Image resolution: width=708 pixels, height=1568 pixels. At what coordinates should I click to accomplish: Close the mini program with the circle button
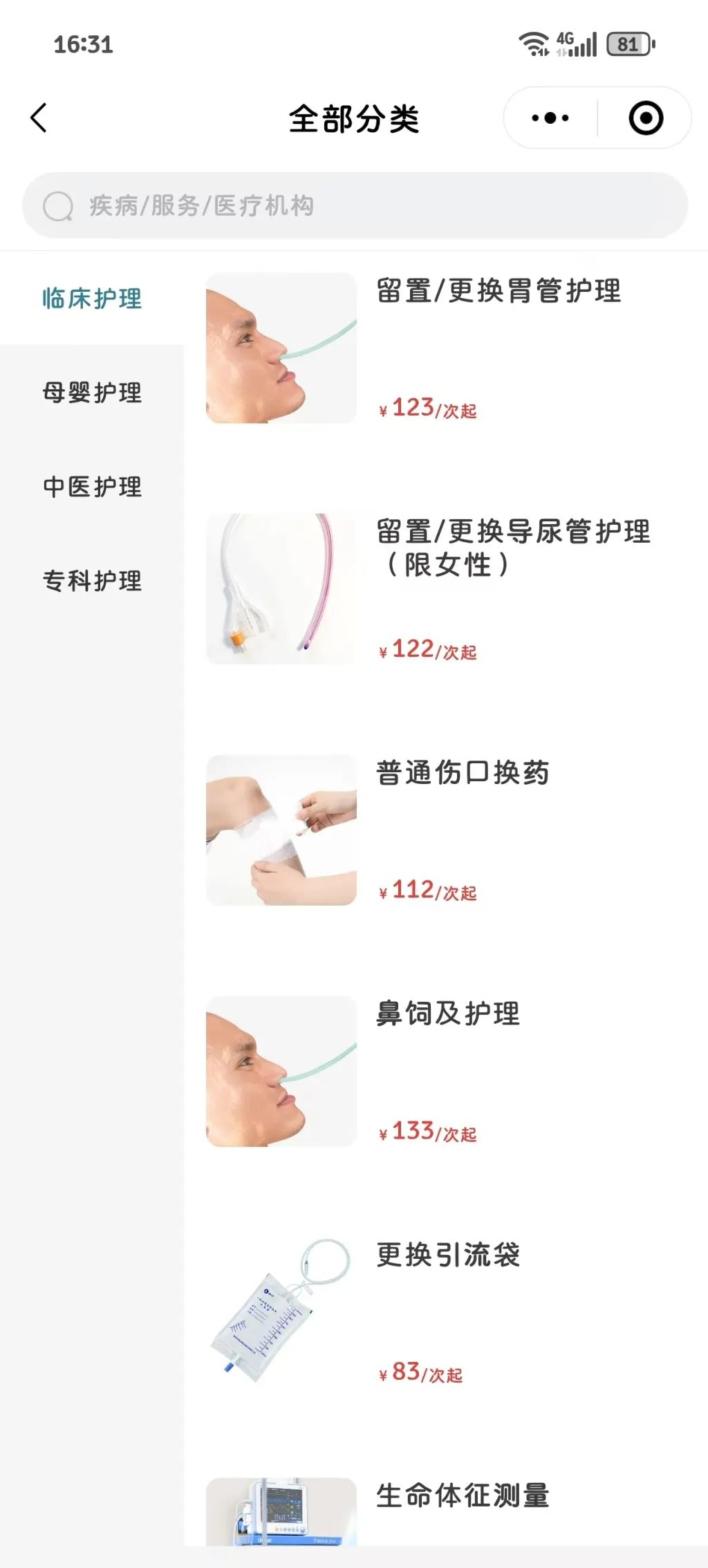click(x=646, y=118)
